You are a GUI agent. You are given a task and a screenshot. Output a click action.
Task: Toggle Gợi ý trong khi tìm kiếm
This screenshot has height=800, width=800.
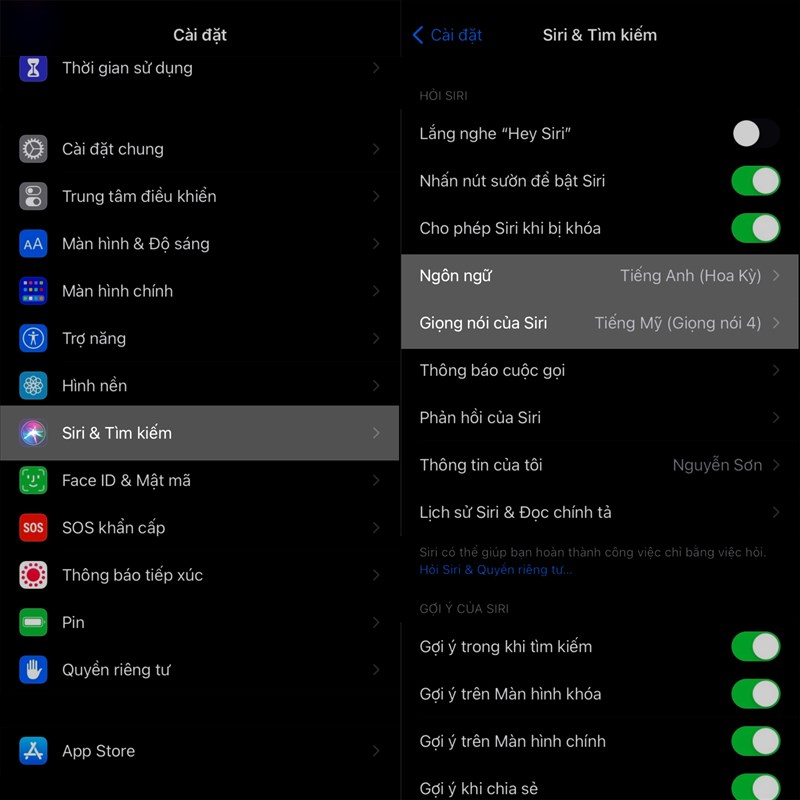click(x=755, y=646)
